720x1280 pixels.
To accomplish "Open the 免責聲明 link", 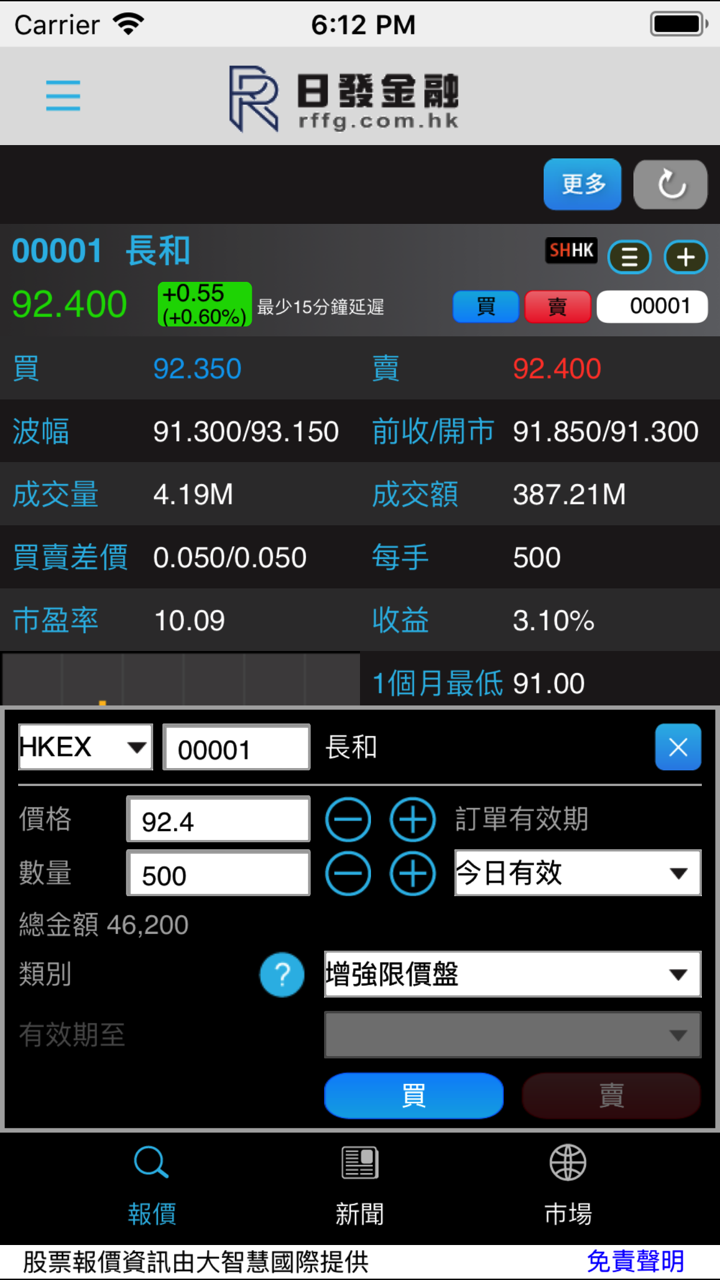I will 635,1262.
